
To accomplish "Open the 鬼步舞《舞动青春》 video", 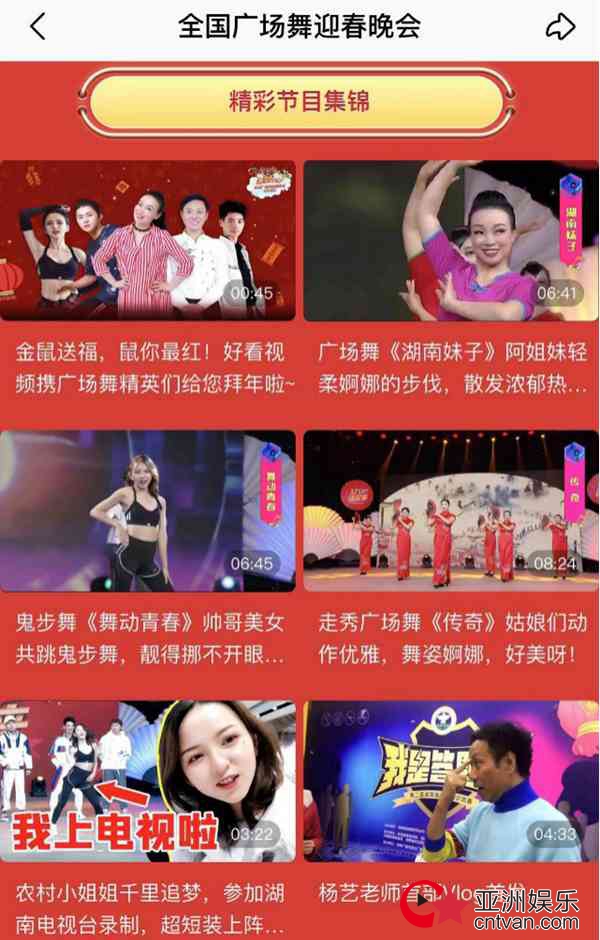I will (x=148, y=510).
